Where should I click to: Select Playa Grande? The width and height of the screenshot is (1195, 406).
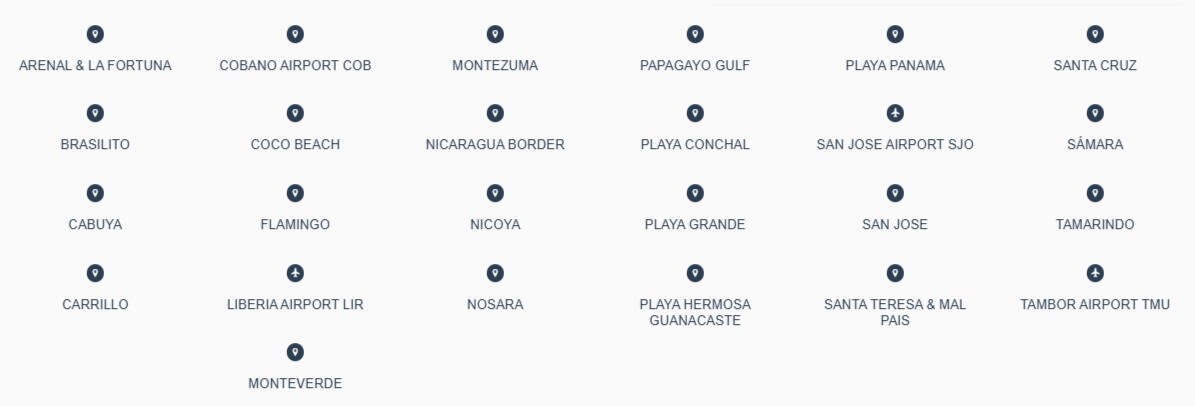695,225
